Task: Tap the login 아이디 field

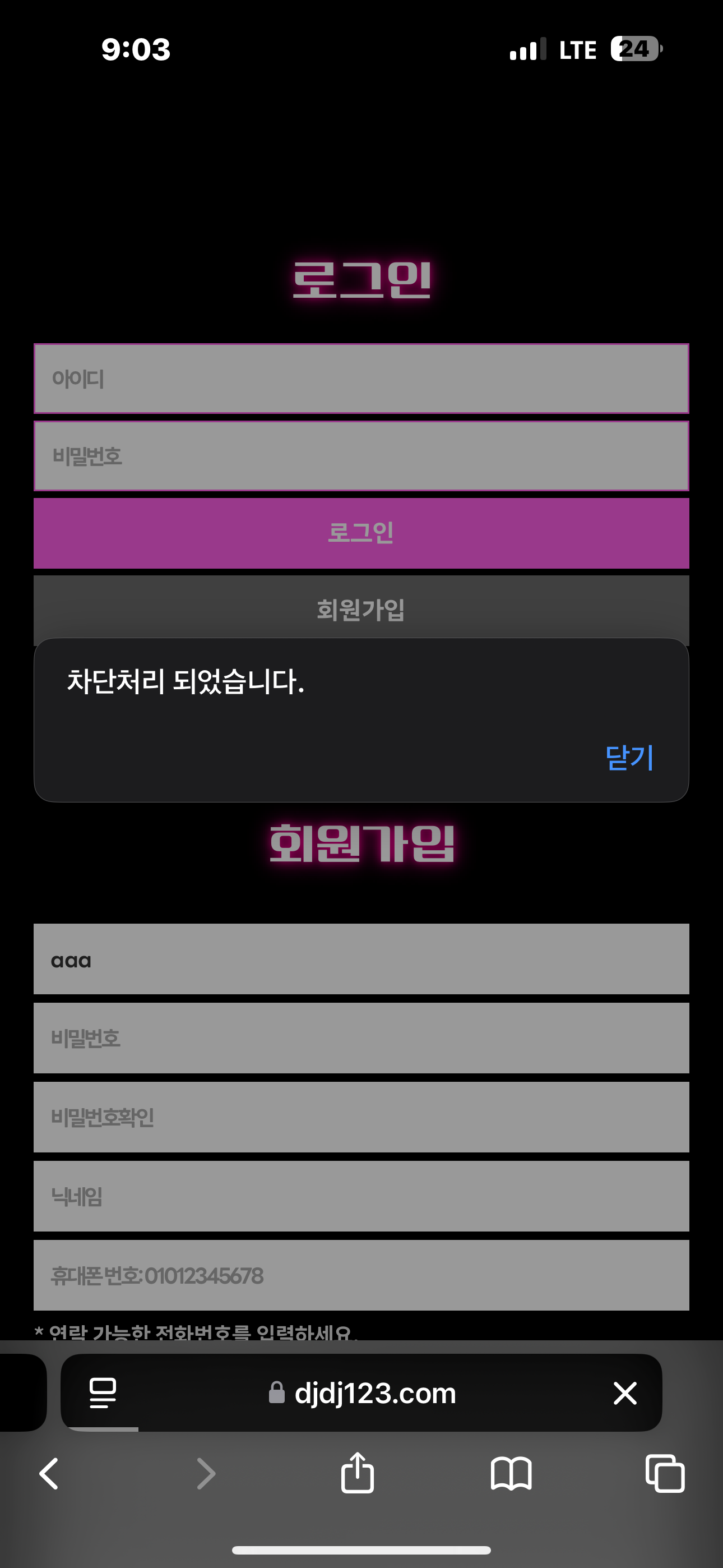Action: 361,379
